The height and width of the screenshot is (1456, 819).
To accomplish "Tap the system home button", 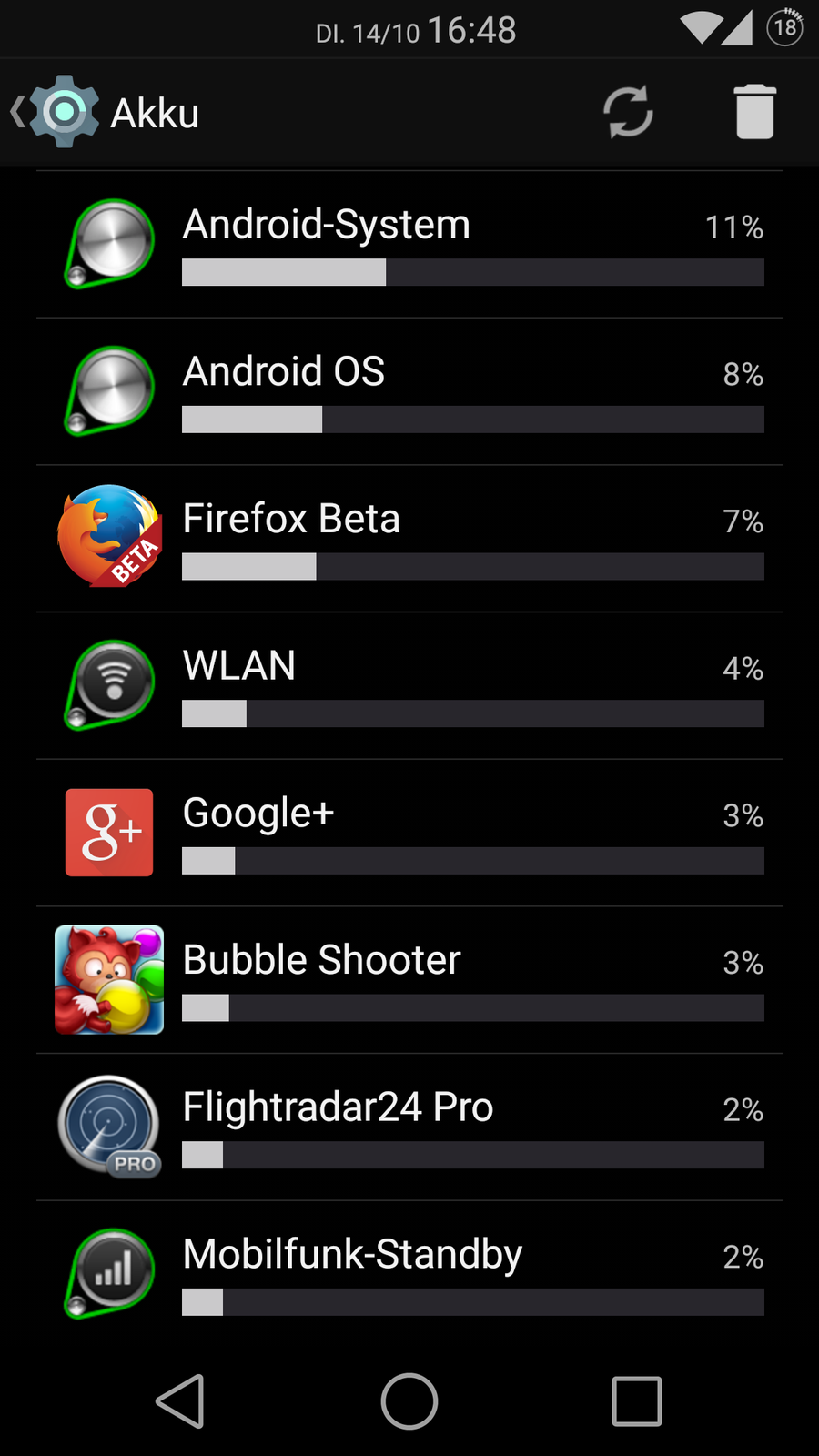I will coord(409,1401).
